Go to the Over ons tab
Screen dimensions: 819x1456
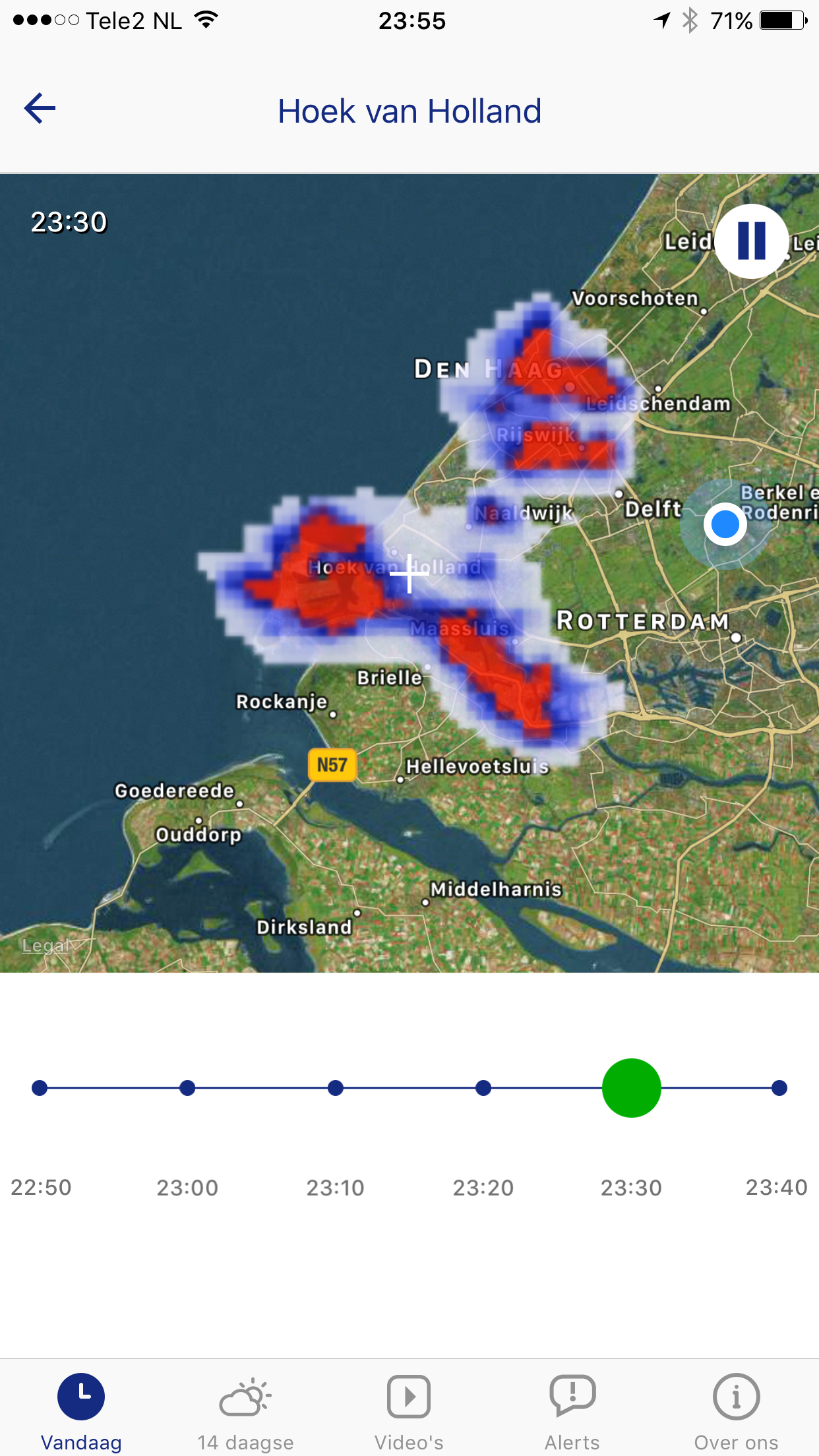[736, 1408]
